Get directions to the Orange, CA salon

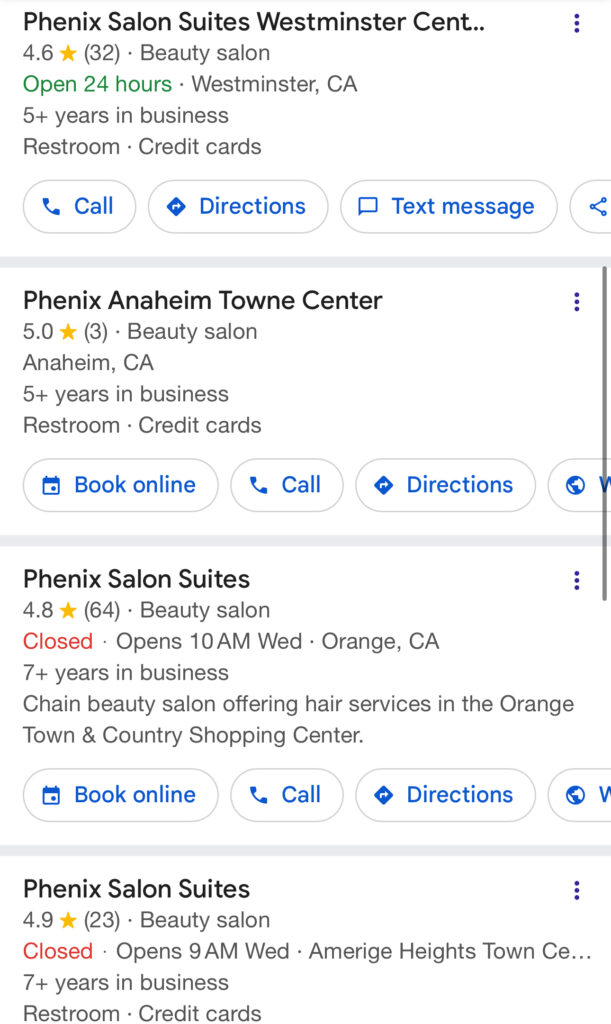click(x=445, y=795)
